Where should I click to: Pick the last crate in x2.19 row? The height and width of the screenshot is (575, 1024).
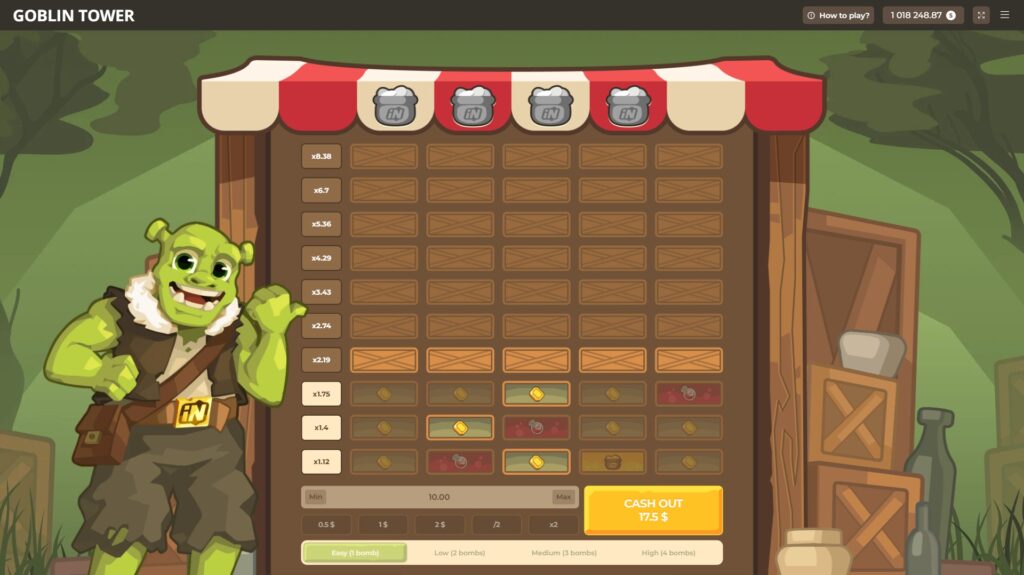point(688,360)
